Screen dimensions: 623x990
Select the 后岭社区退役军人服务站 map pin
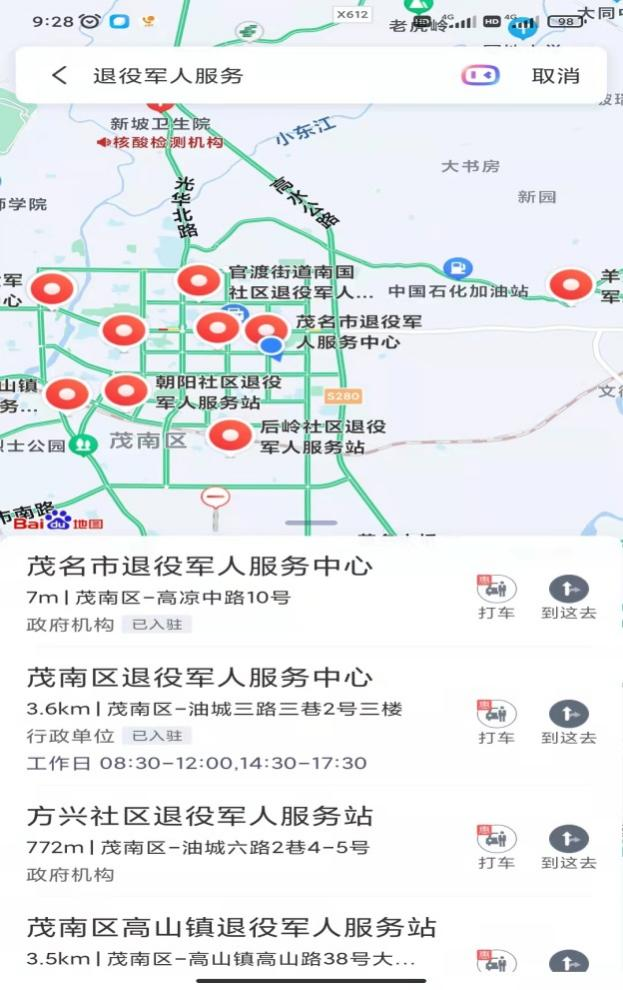pos(230,436)
